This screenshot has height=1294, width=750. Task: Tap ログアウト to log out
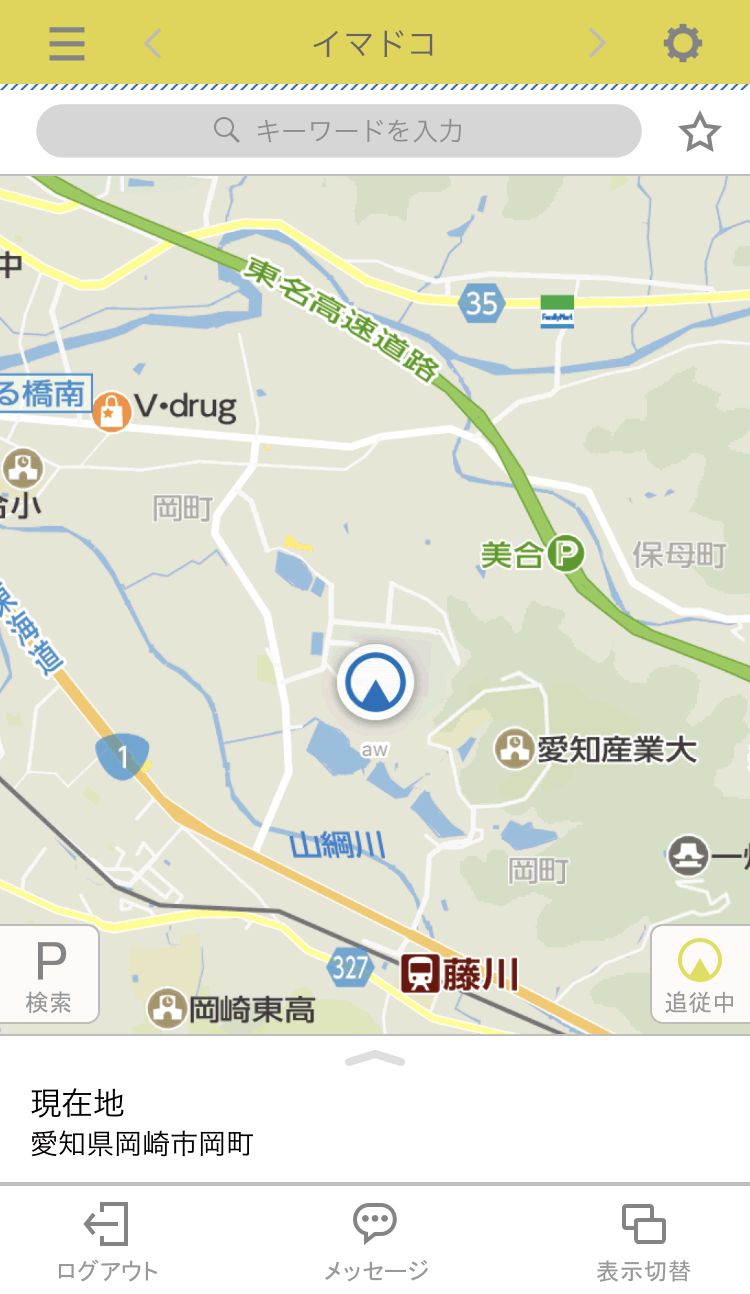(107, 1243)
